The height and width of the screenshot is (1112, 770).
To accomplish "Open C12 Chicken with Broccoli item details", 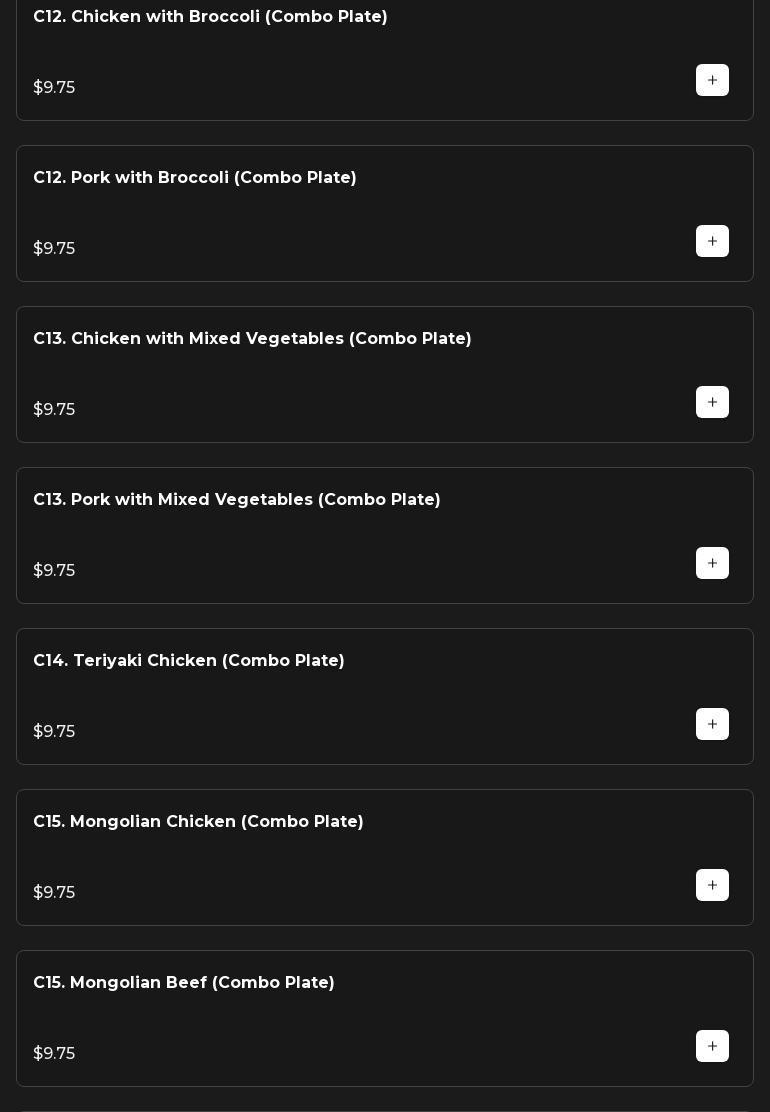I will [210, 17].
